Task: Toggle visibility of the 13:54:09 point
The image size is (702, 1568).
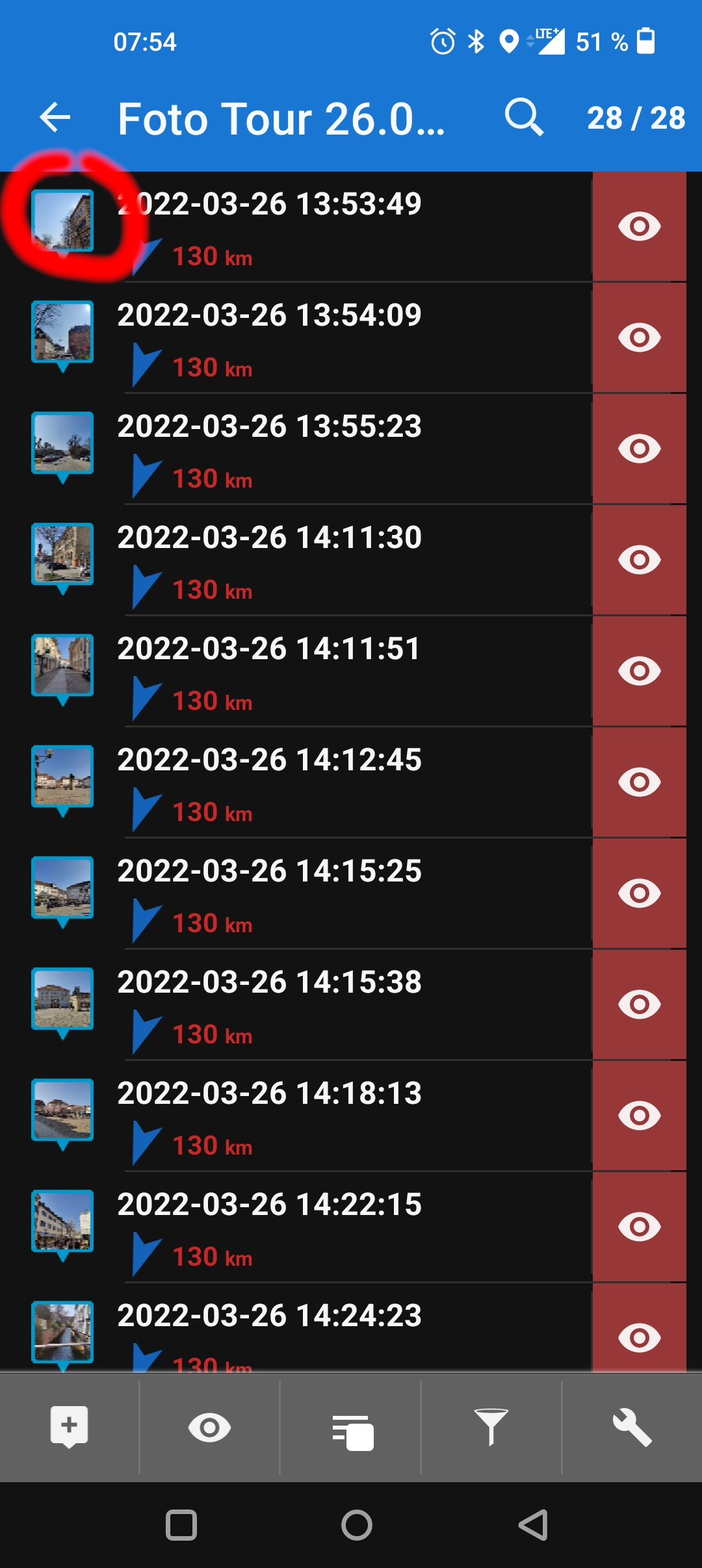Action: (639, 337)
